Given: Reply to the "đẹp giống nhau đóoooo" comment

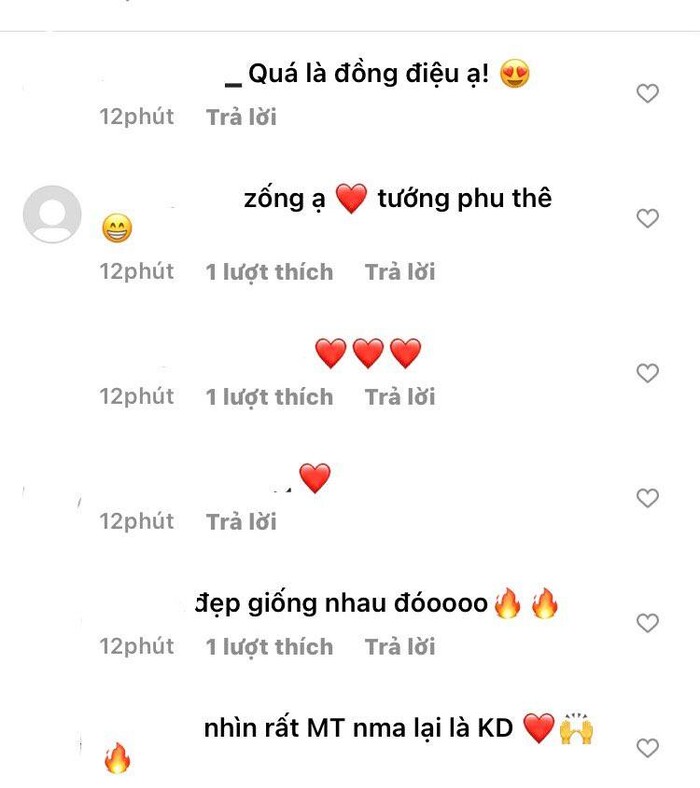Looking at the screenshot, I should 400,647.
